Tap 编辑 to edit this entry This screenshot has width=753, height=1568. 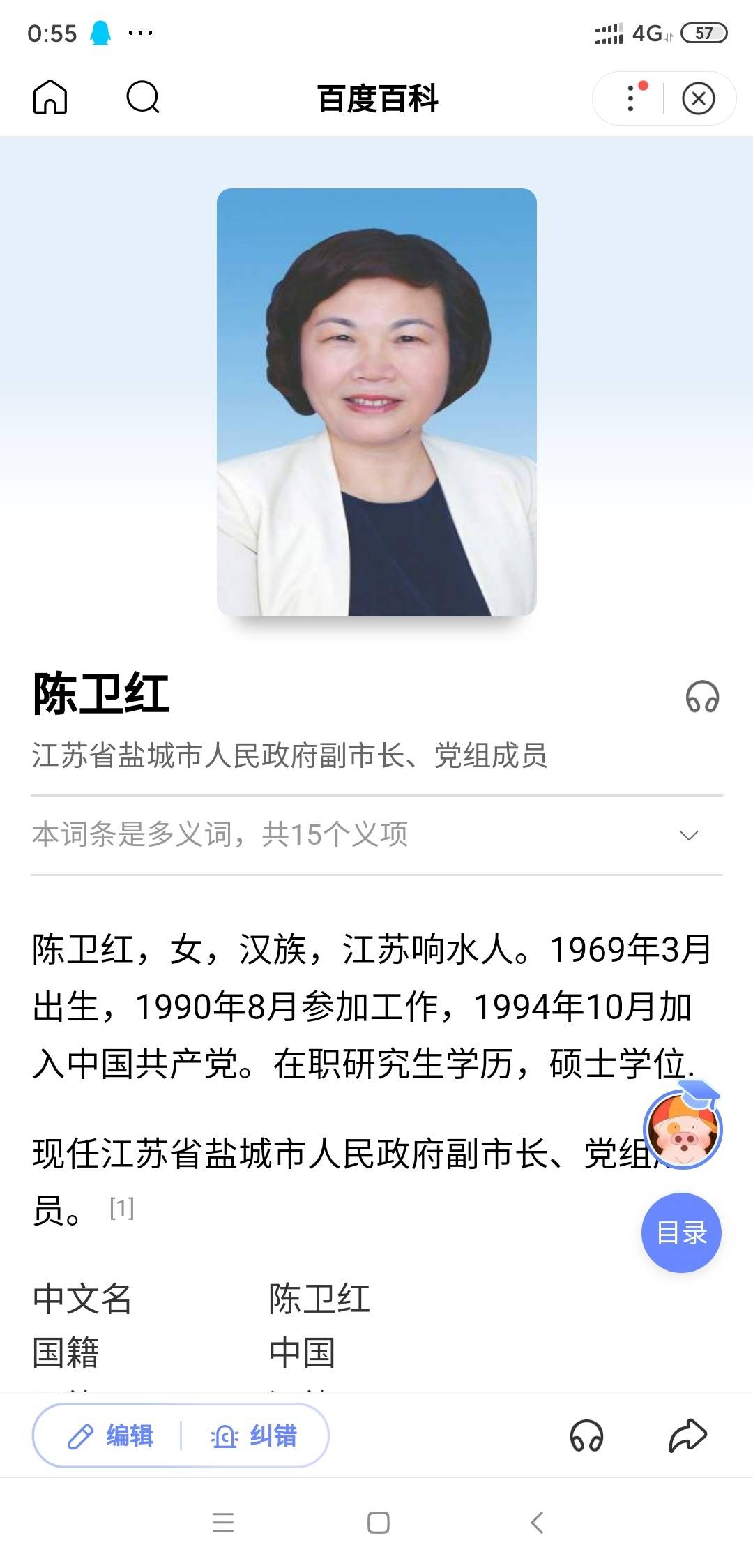tap(110, 1436)
